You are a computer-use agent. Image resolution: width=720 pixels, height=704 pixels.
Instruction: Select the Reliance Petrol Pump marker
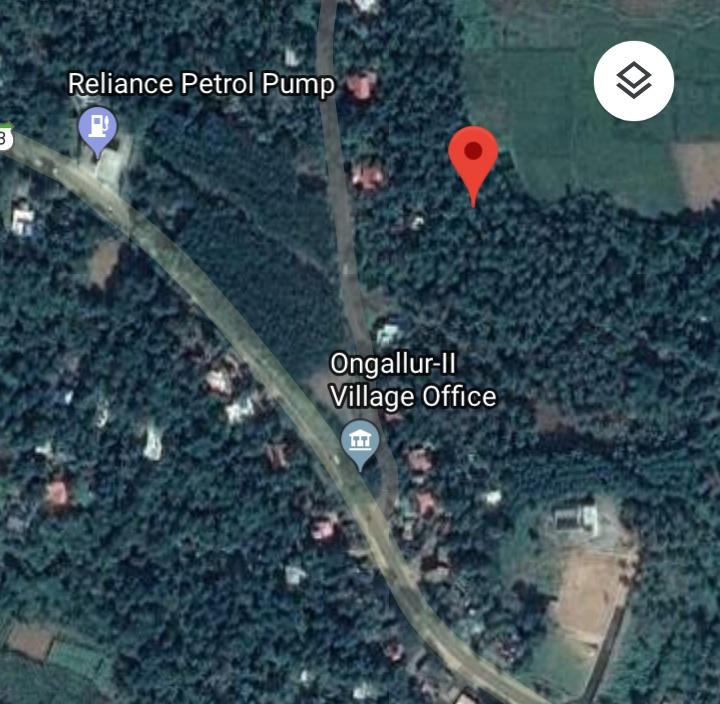pyautogui.click(x=97, y=129)
